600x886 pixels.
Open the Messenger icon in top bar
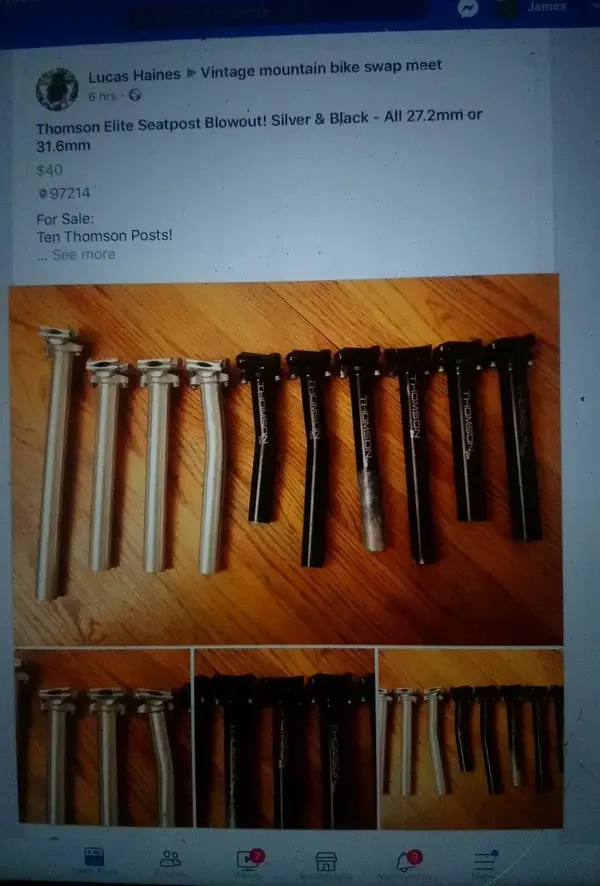tap(467, 8)
